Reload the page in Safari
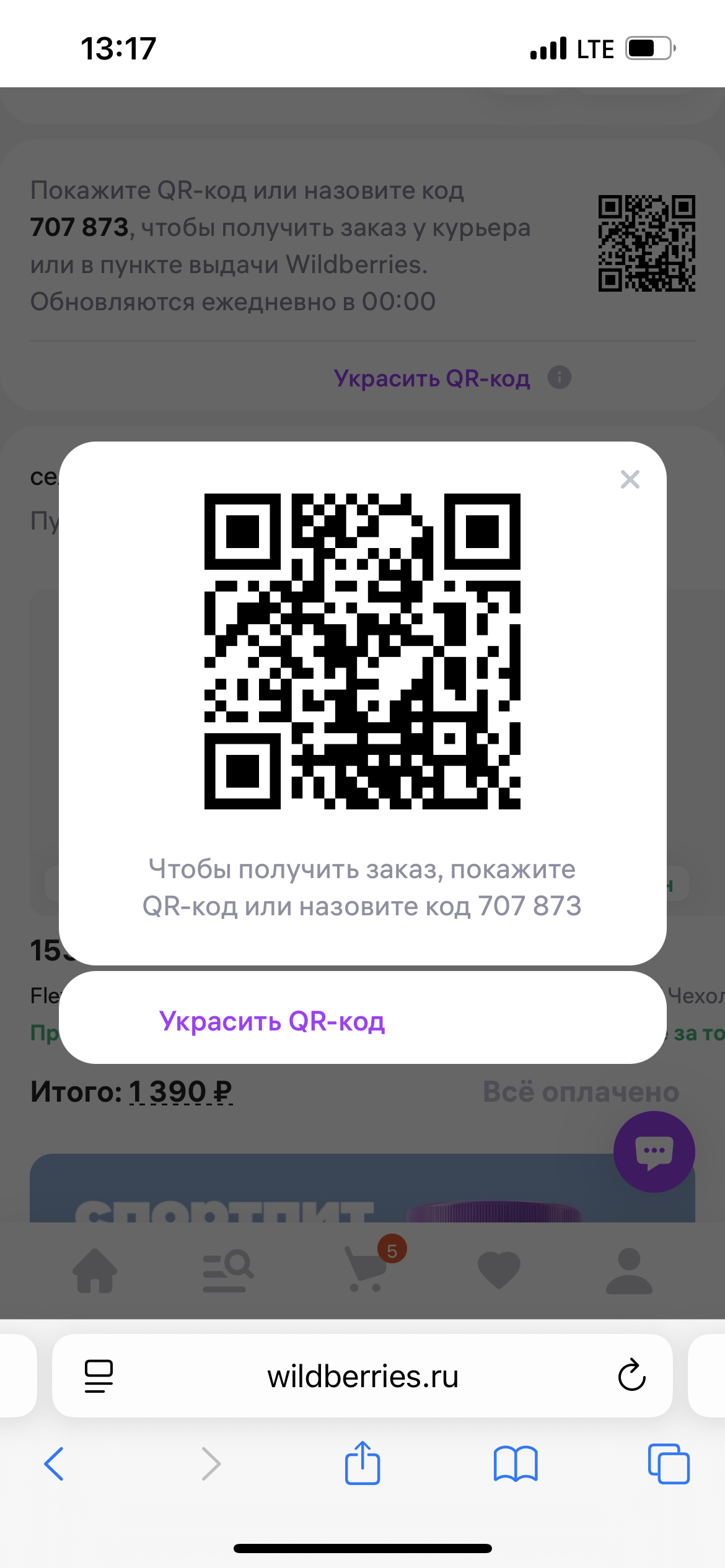 (631, 1376)
